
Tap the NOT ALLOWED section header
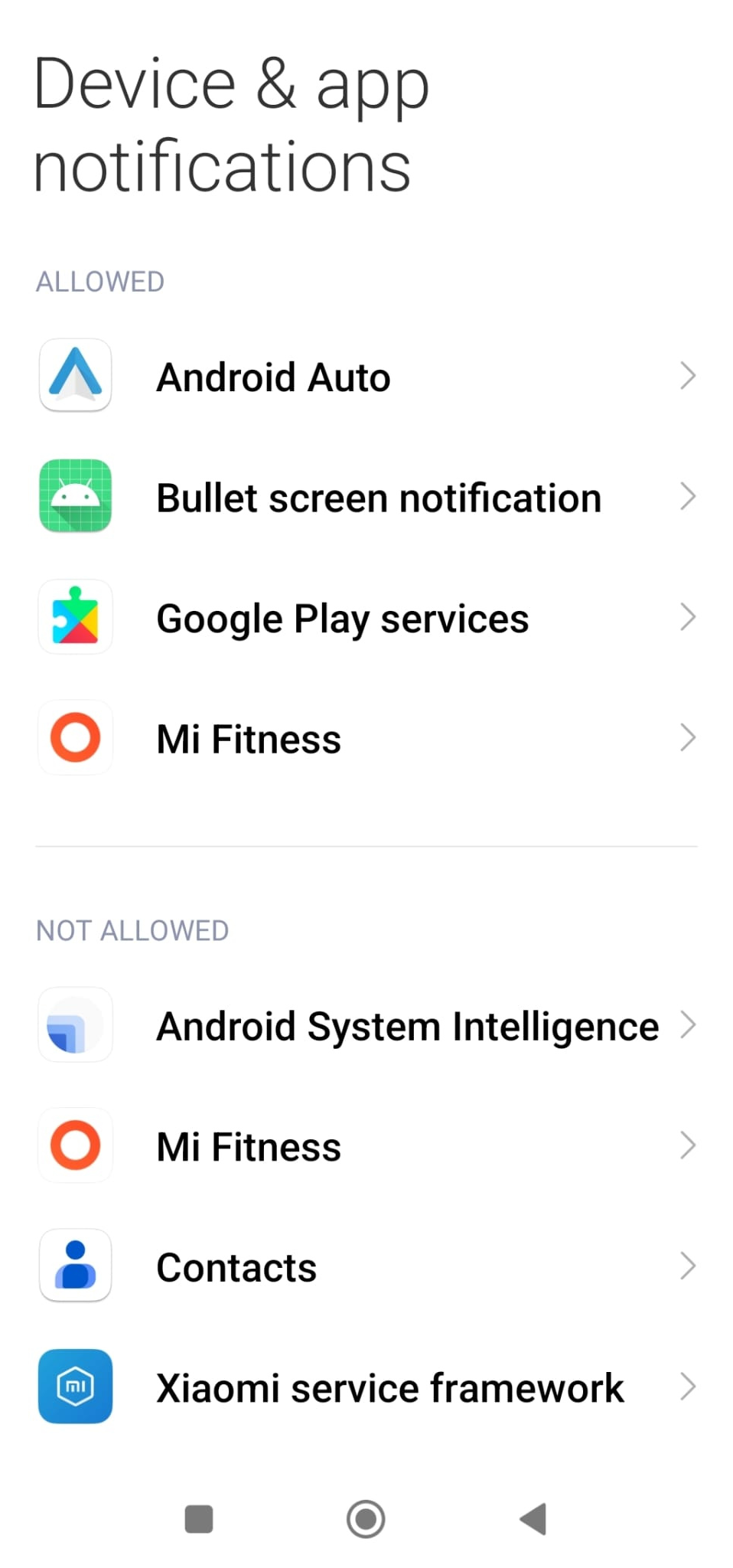pyautogui.click(x=132, y=929)
